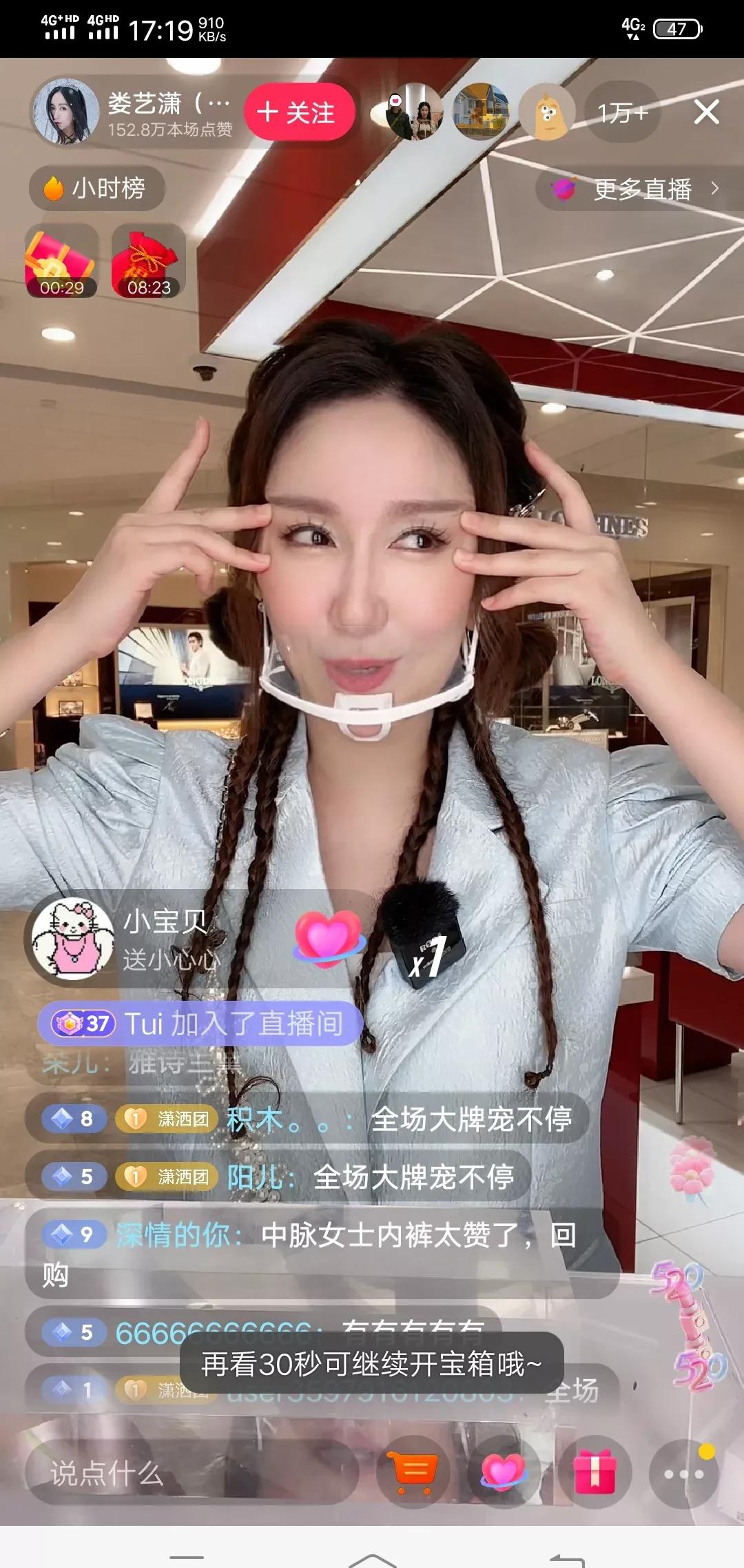
Task: View the 1万+ audience list
Action: click(x=622, y=112)
